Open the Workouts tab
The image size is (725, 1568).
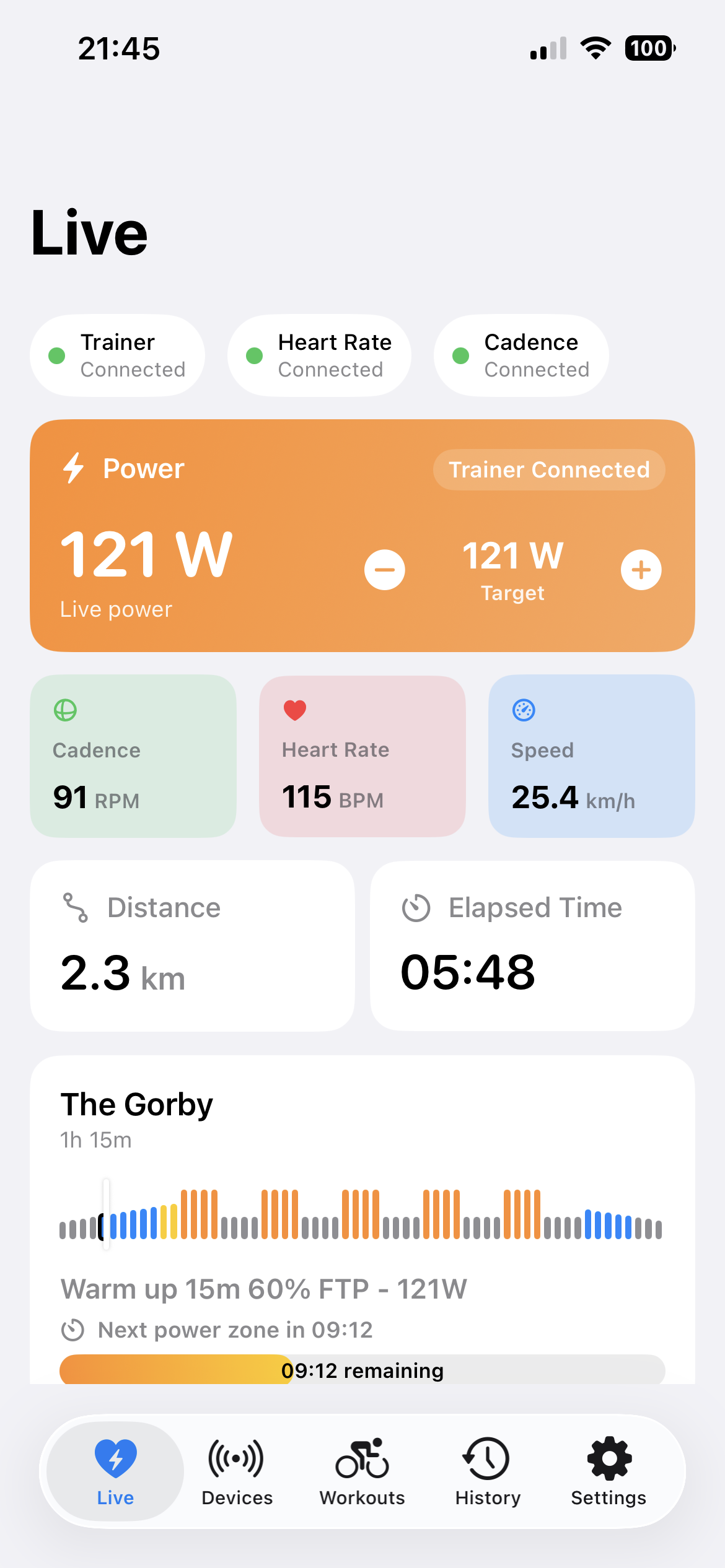click(x=362, y=1471)
